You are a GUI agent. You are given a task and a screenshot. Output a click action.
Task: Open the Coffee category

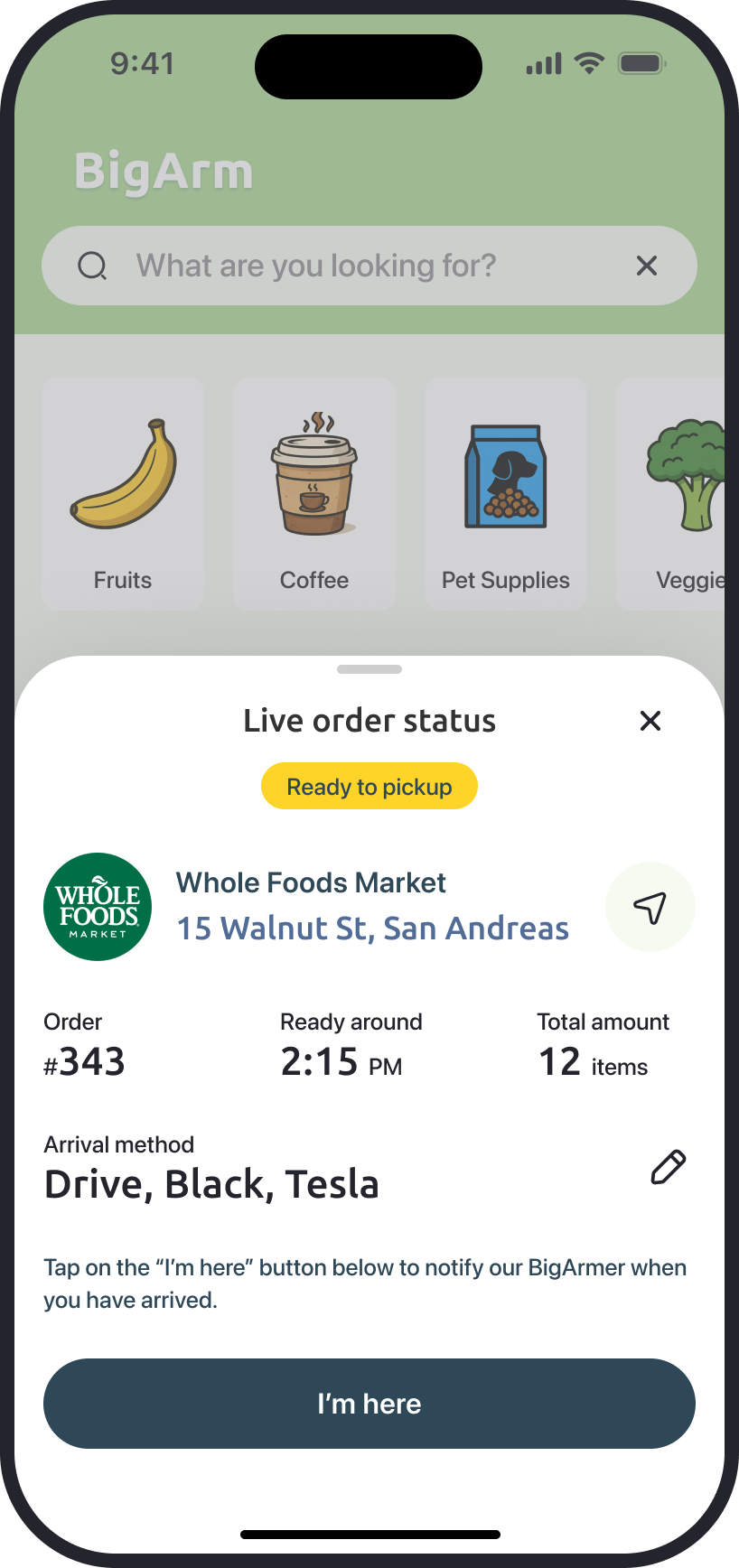314,494
